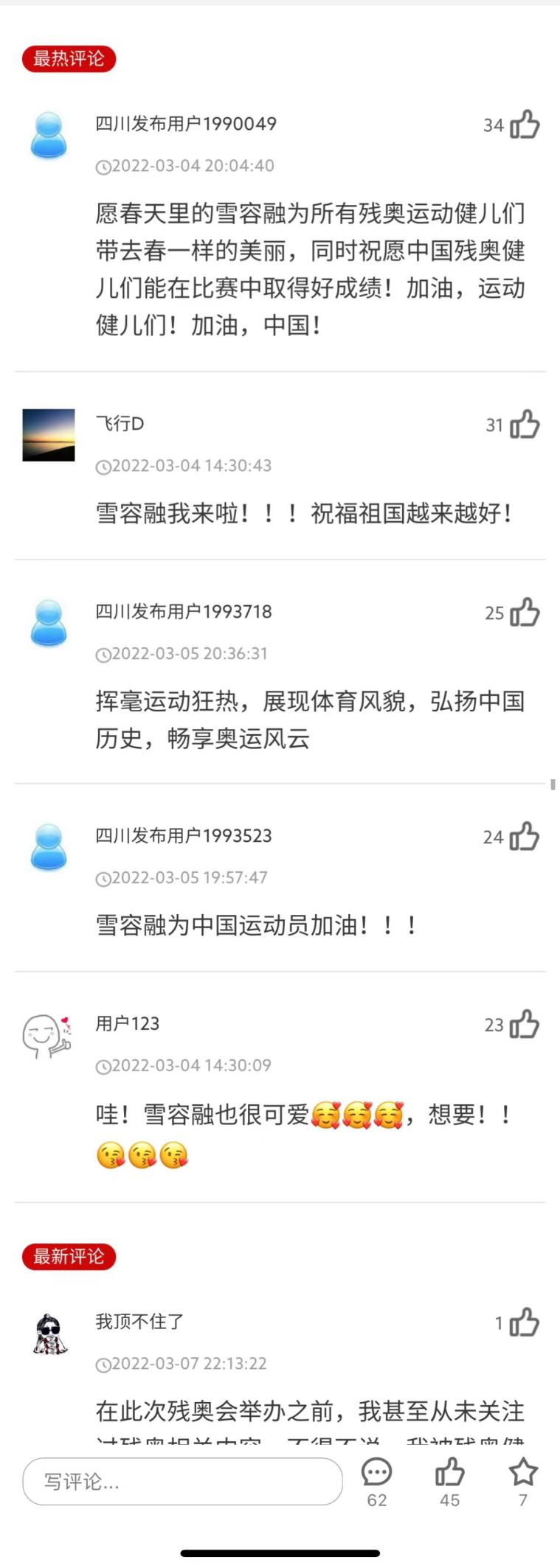Like the comment by 四川发布用户1993718
The image size is (560, 1568).
(525, 613)
